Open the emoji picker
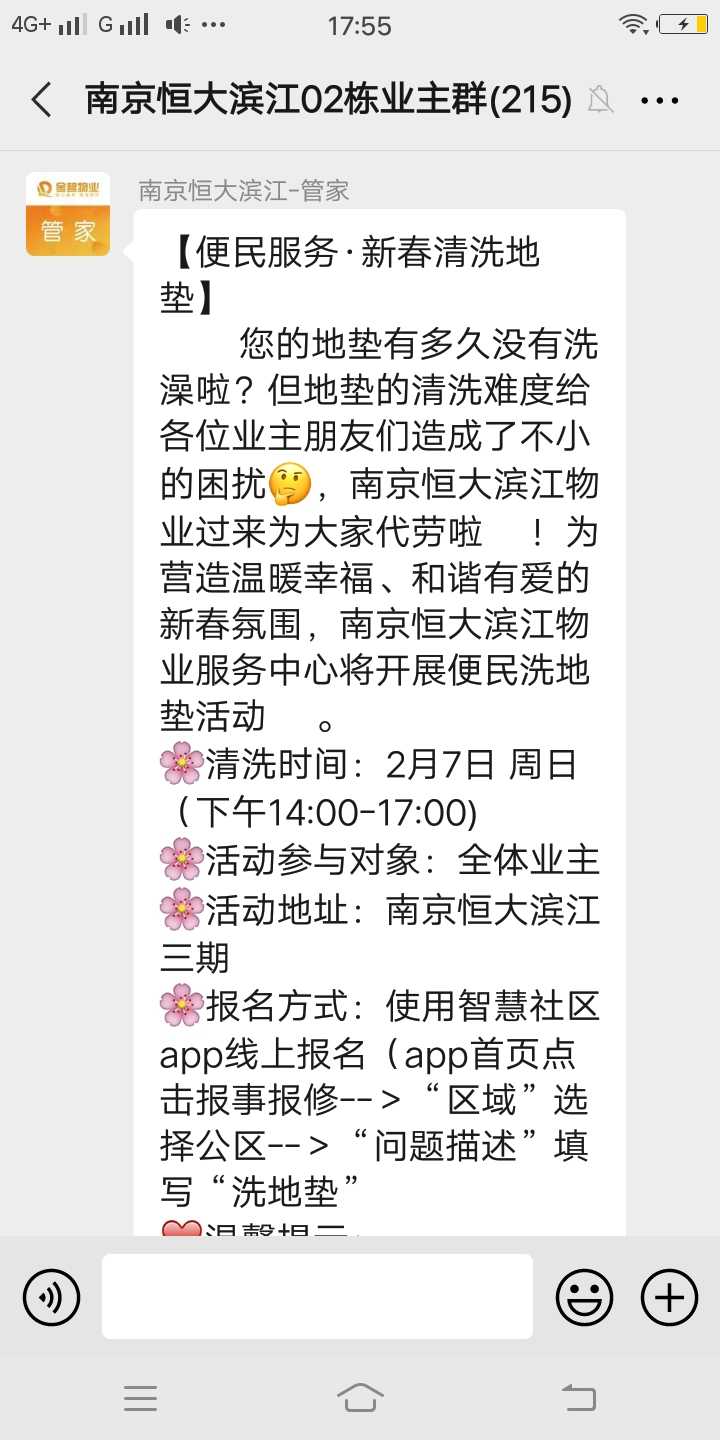 (585, 1297)
